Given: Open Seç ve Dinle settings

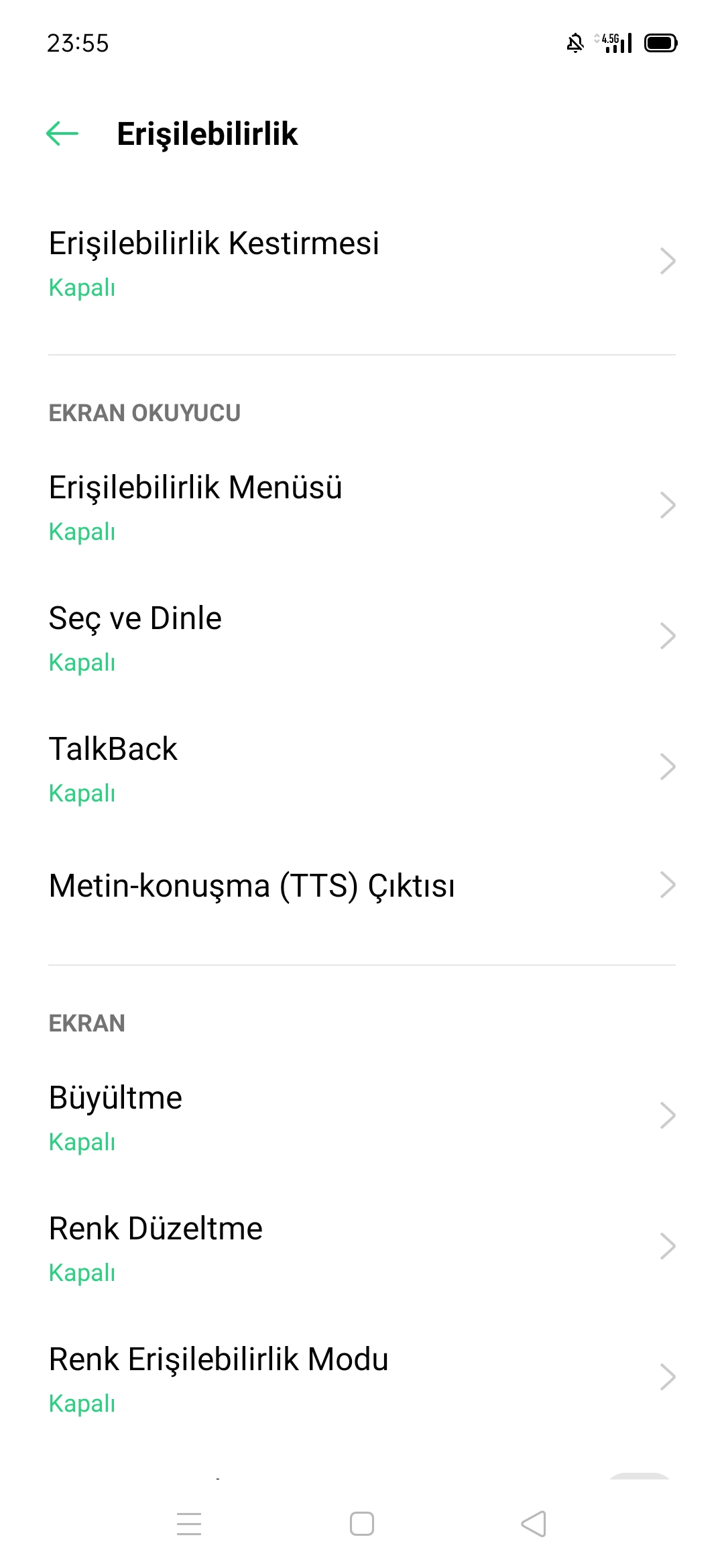Looking at the screenshot, I should [362, 637].
